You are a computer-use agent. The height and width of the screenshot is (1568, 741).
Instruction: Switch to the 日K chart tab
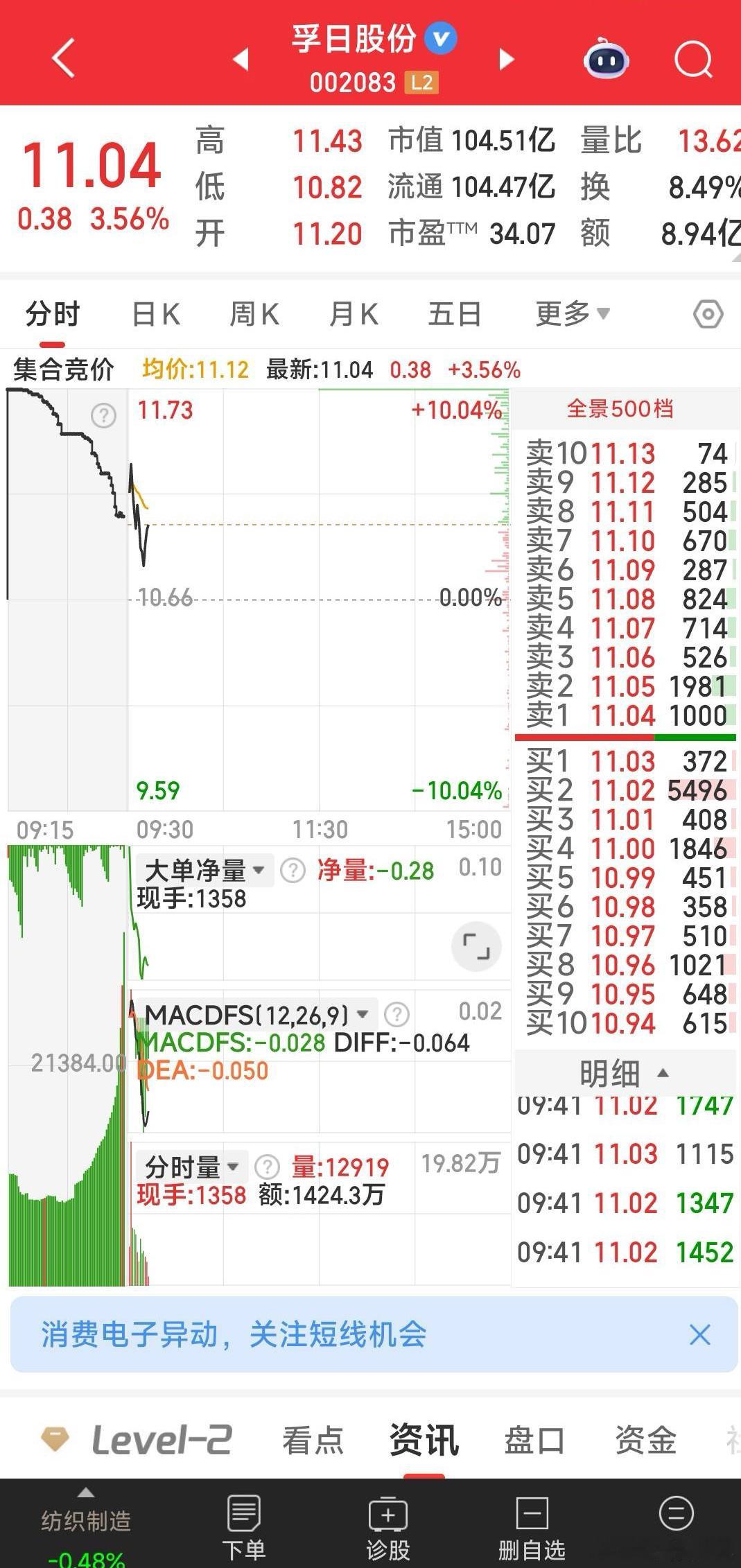click(156, 315)
